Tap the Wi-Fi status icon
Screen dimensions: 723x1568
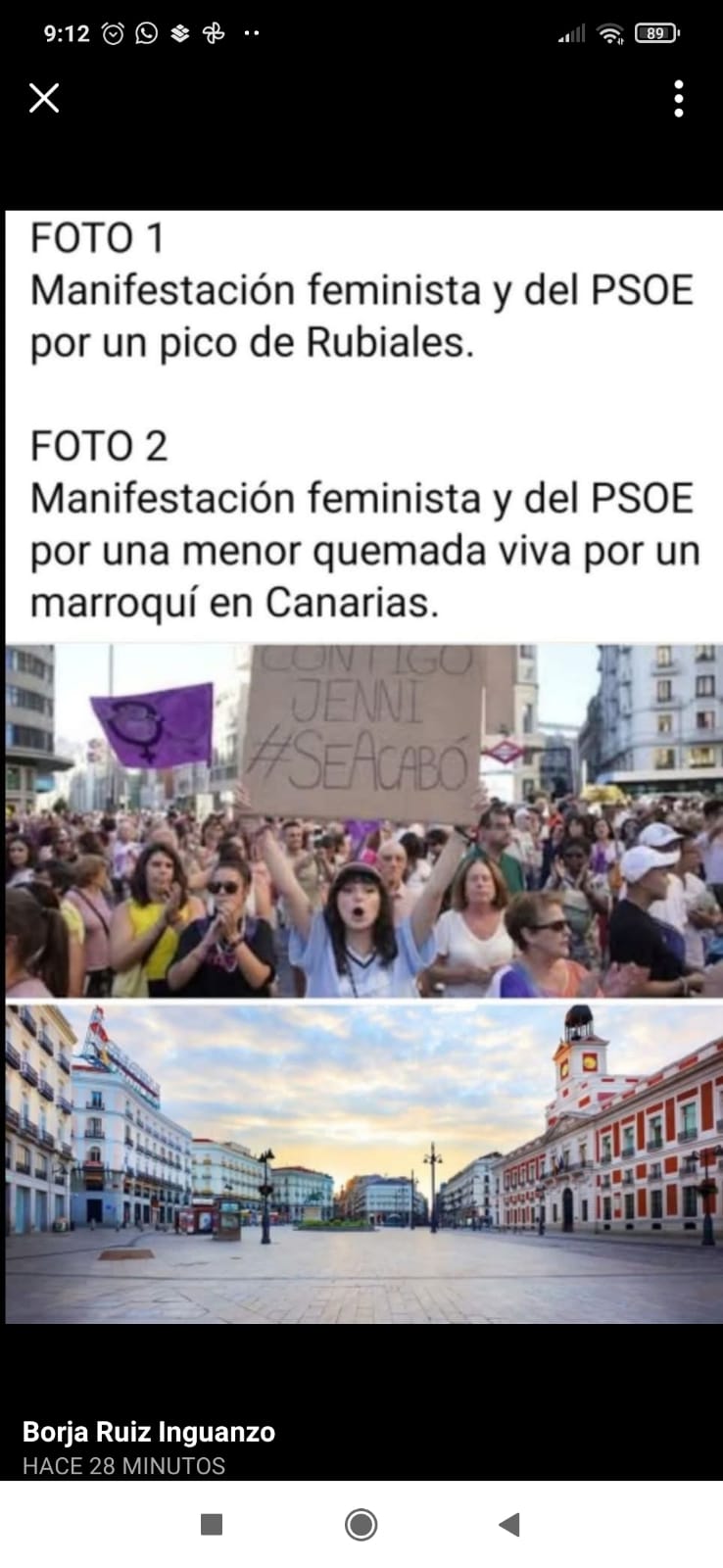point(609,32)
